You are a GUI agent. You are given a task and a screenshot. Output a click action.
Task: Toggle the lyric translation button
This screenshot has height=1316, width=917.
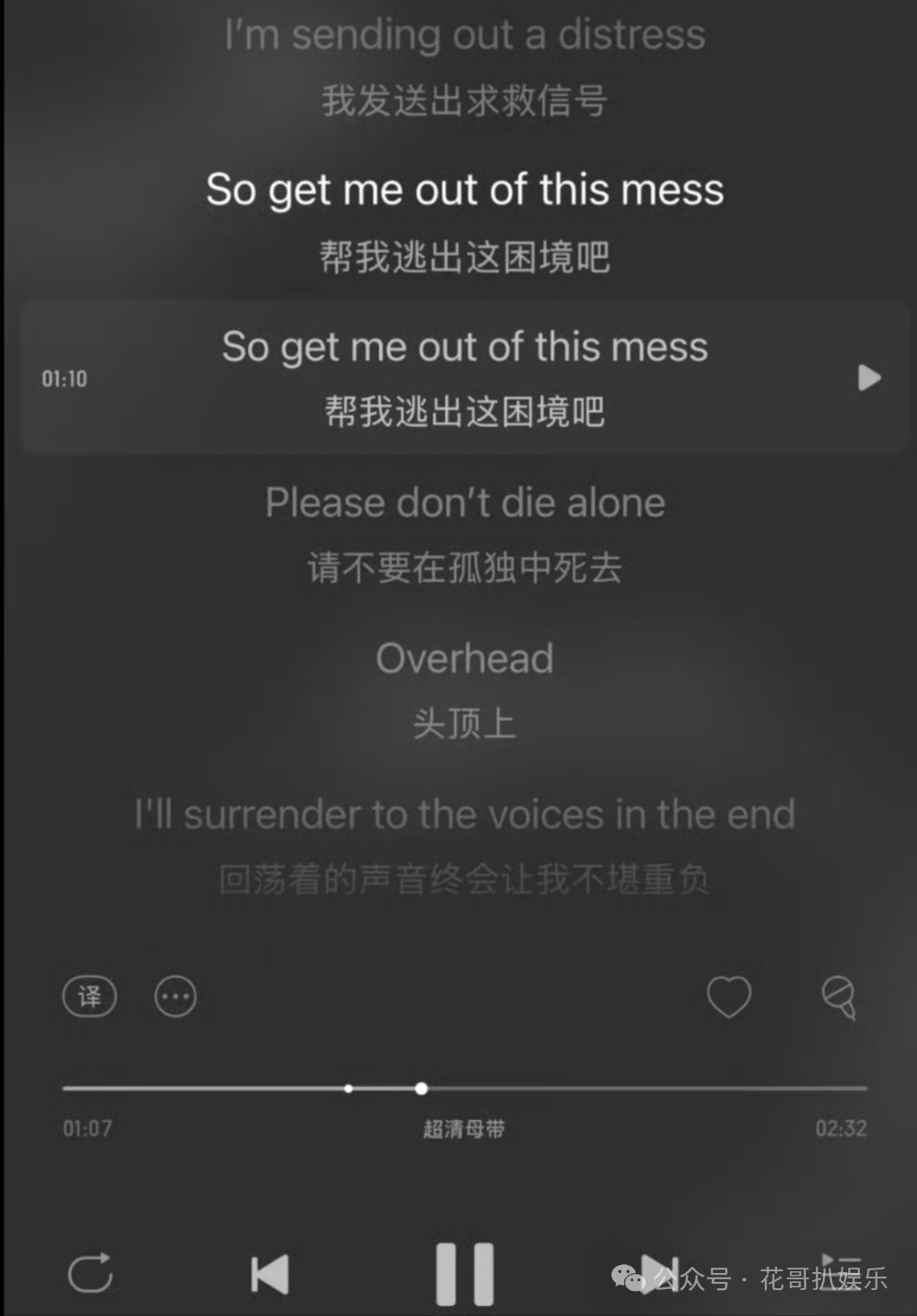pyautogui.click(x=90, y=996)
